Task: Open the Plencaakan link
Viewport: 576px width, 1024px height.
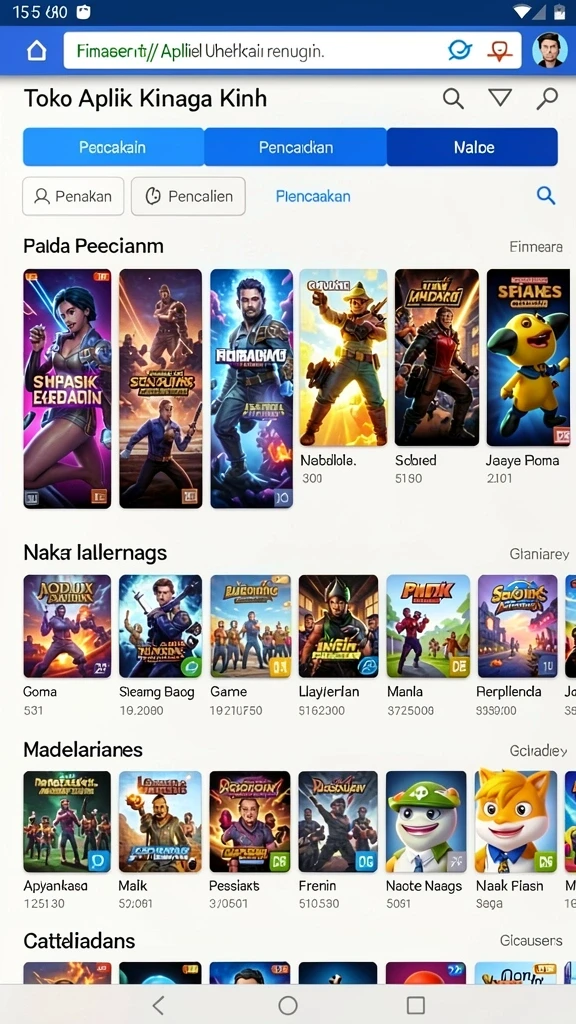Action: [313, 196]
